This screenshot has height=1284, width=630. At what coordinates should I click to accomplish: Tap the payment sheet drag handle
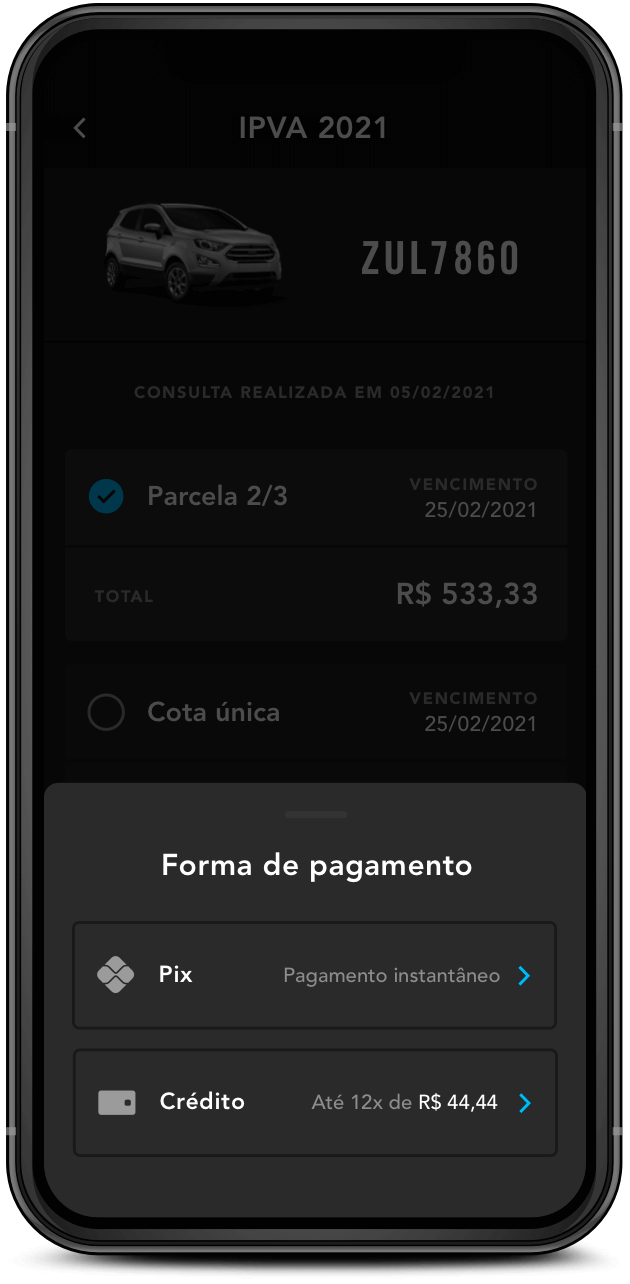(x=315, y=815)
